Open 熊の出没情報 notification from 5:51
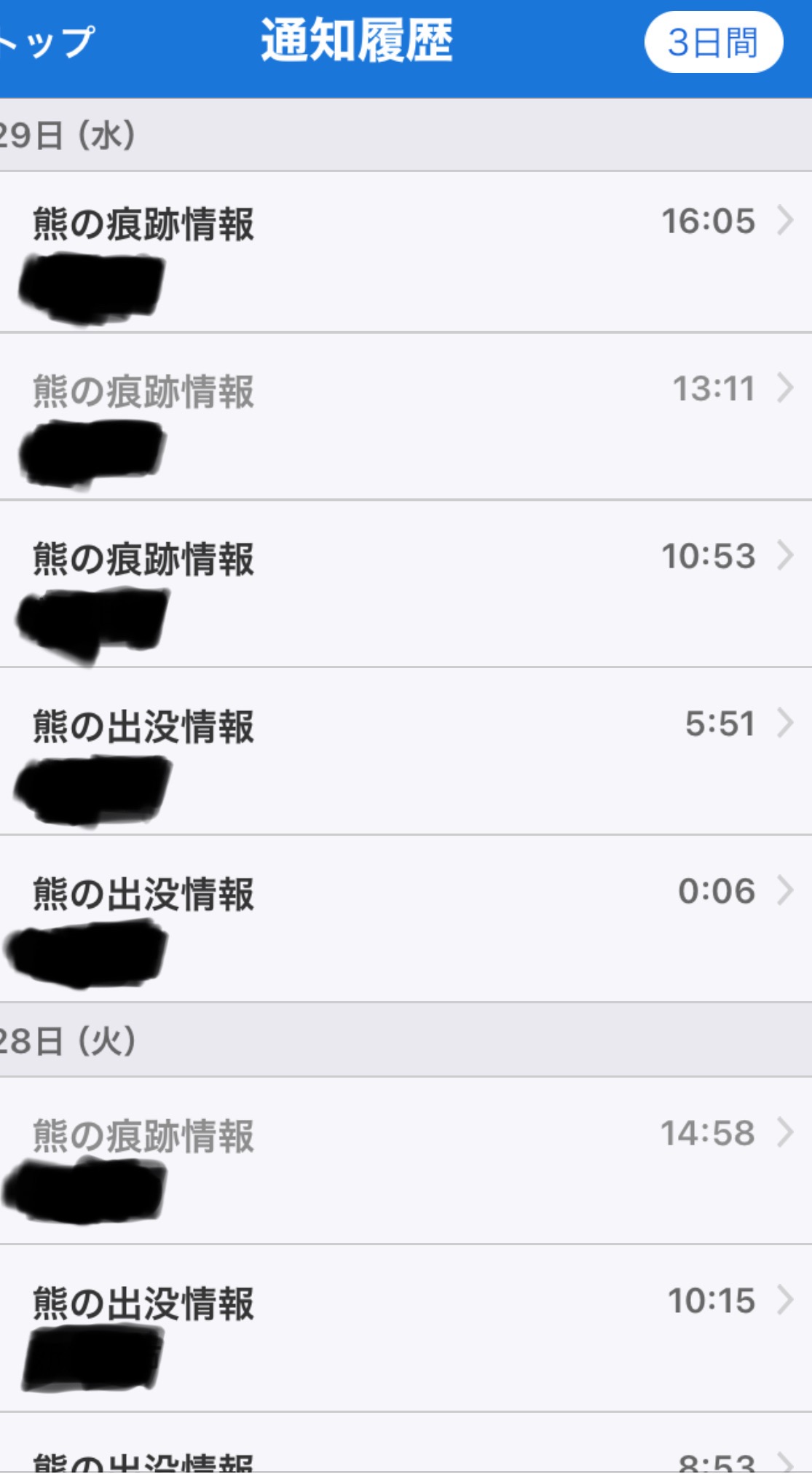The width and height of the screenshot is (812, 1474). click(406, 752)
